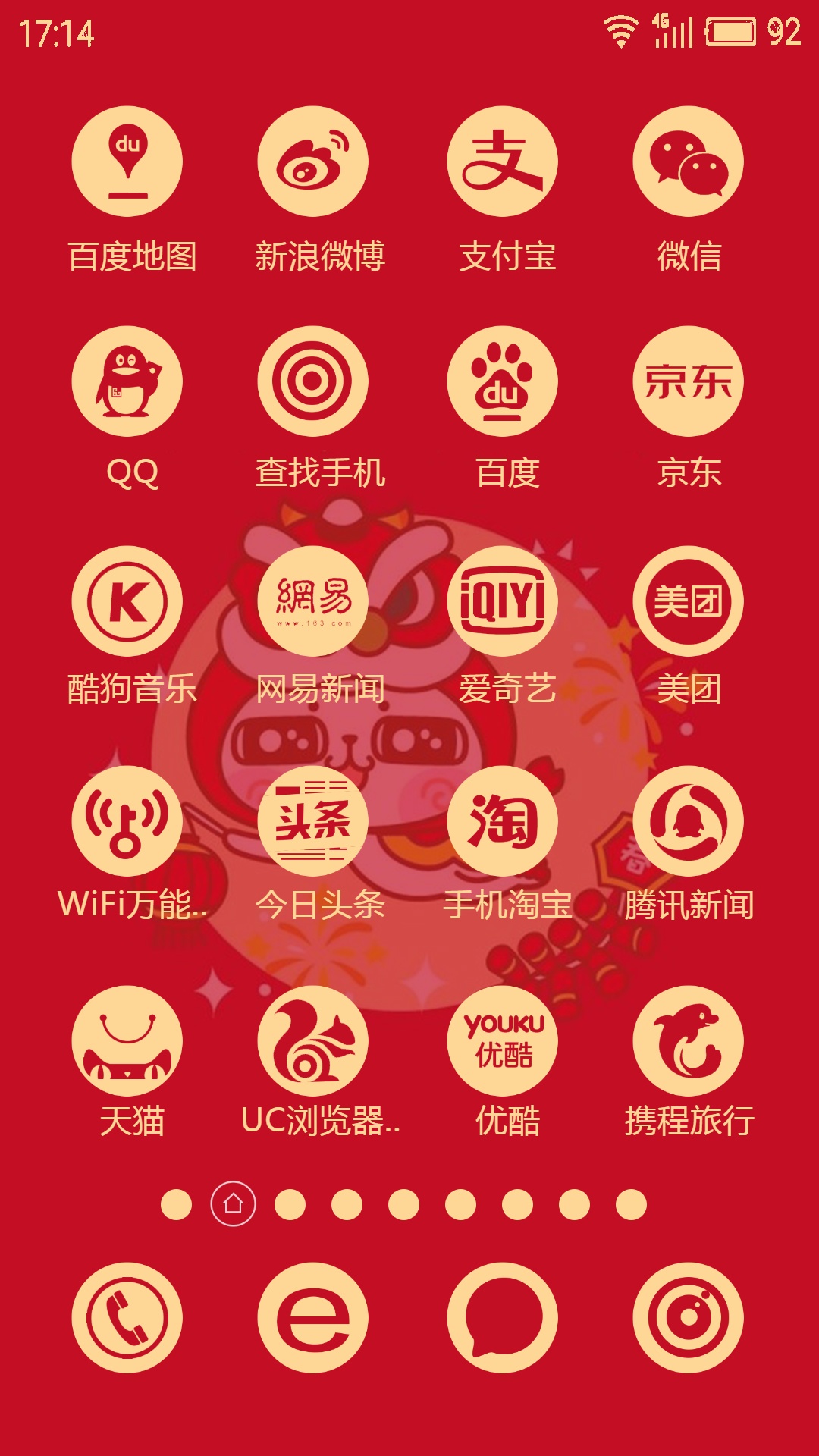Open the 微信 app
This screenshot has height=1456, width=819.
[689, 162]
